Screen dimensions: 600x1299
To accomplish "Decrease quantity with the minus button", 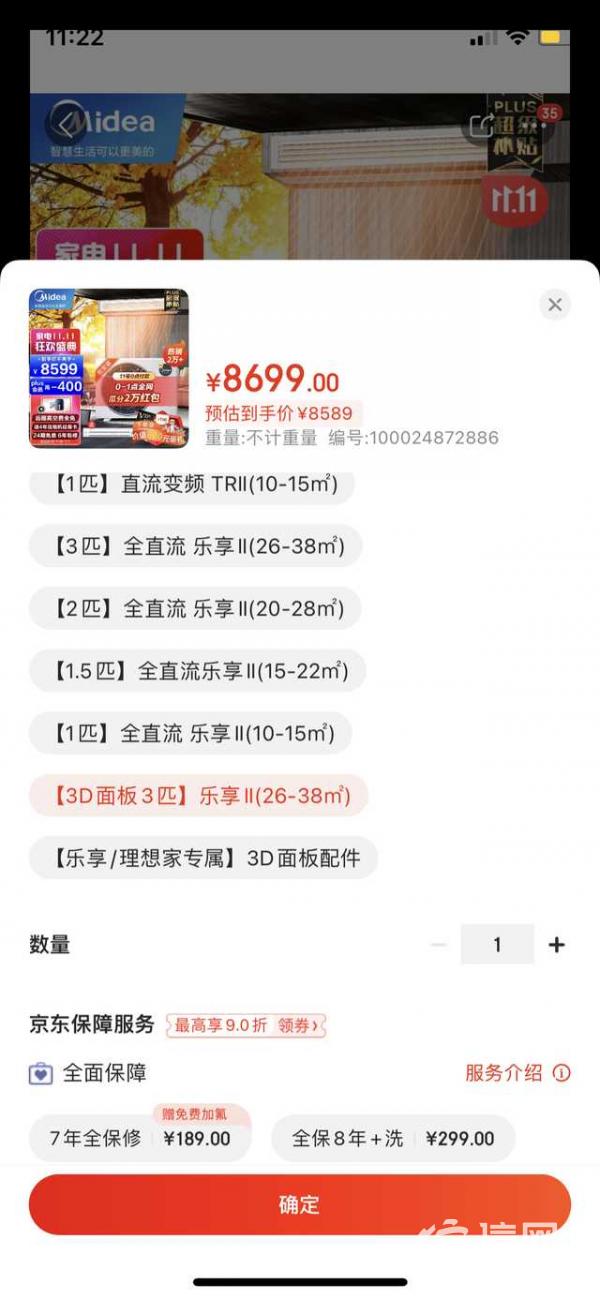I will pyautogui.click(x=438, y=945).
